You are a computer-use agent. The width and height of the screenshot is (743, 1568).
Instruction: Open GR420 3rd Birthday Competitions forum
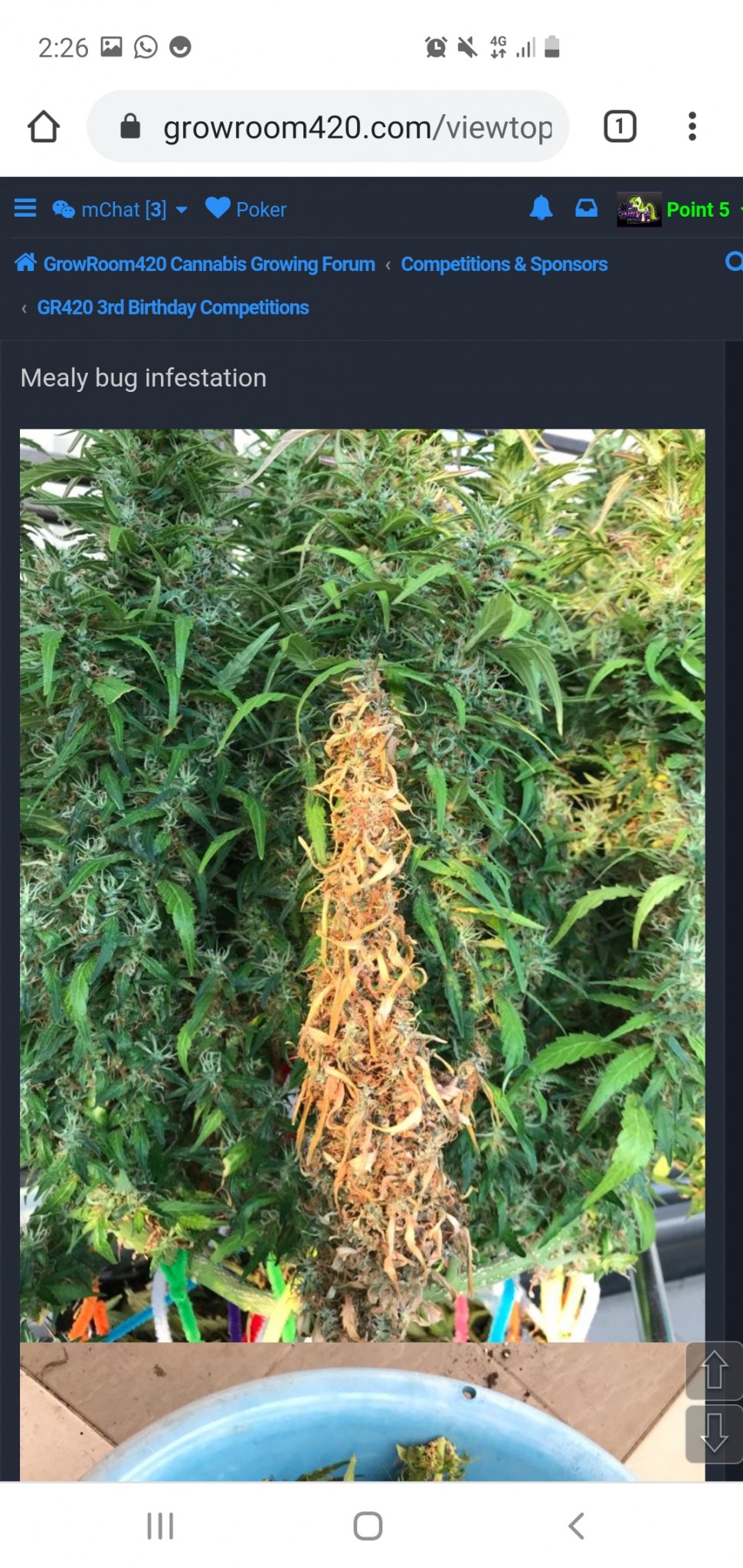[x=172, y=308]
